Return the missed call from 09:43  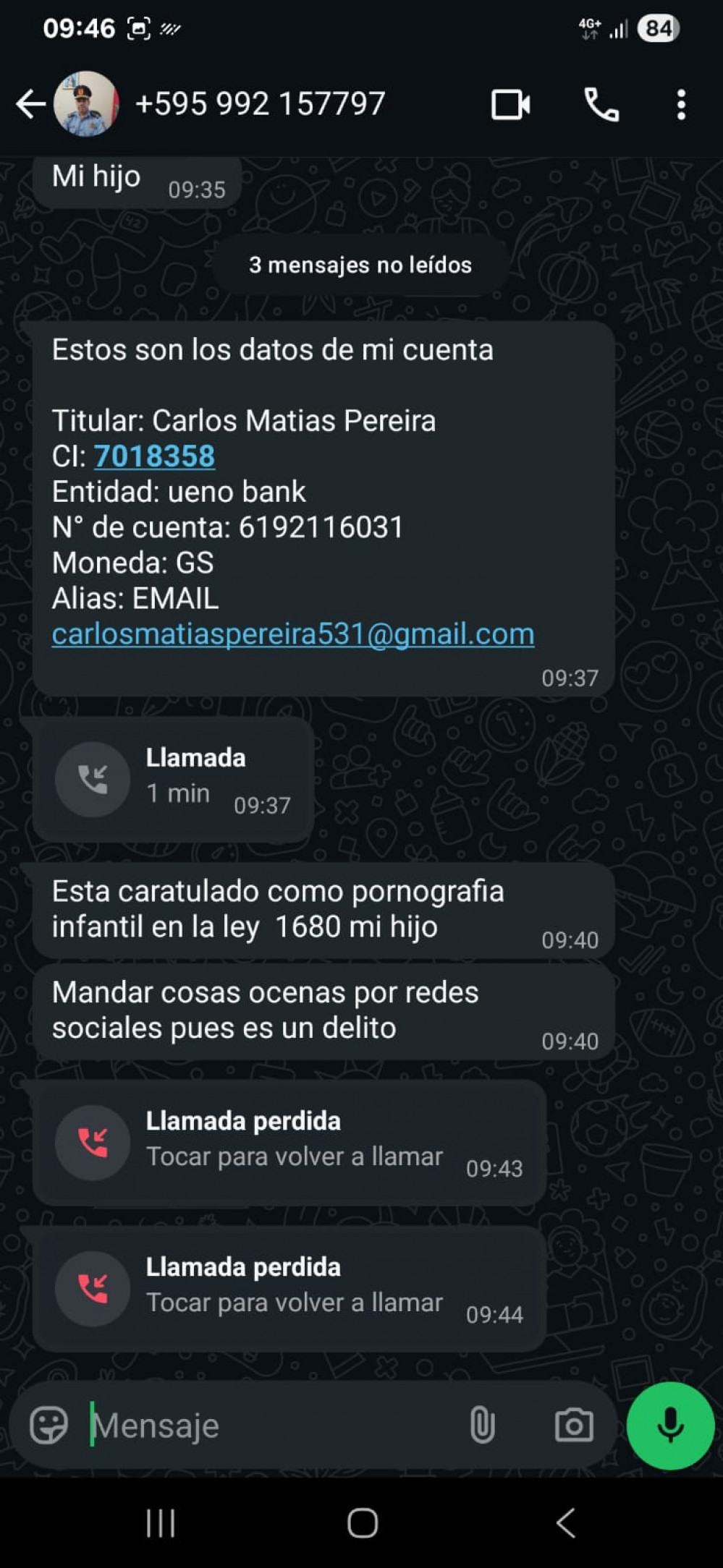[288, 1143]
